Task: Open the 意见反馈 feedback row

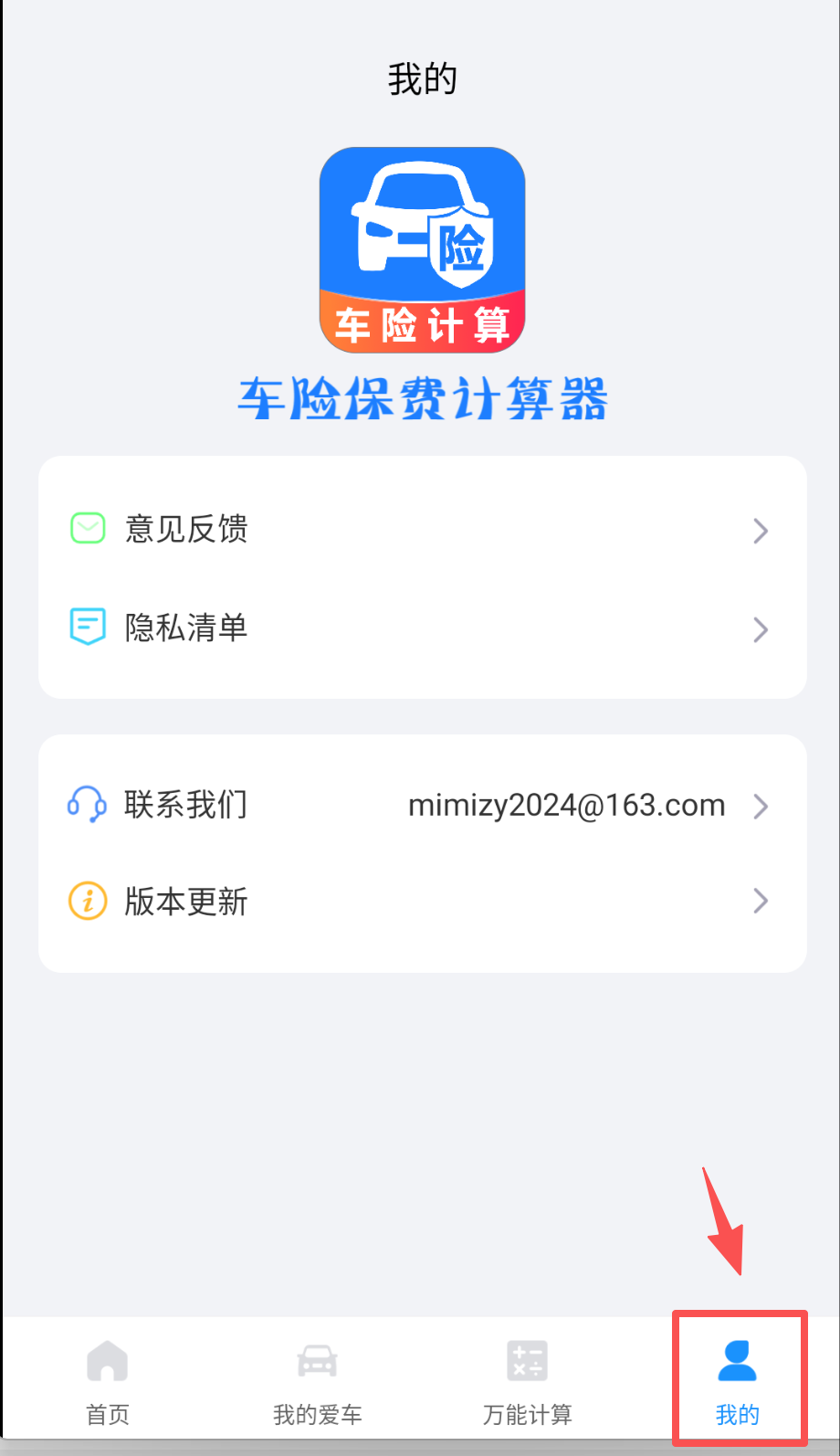Action: [x=420, y=530]
